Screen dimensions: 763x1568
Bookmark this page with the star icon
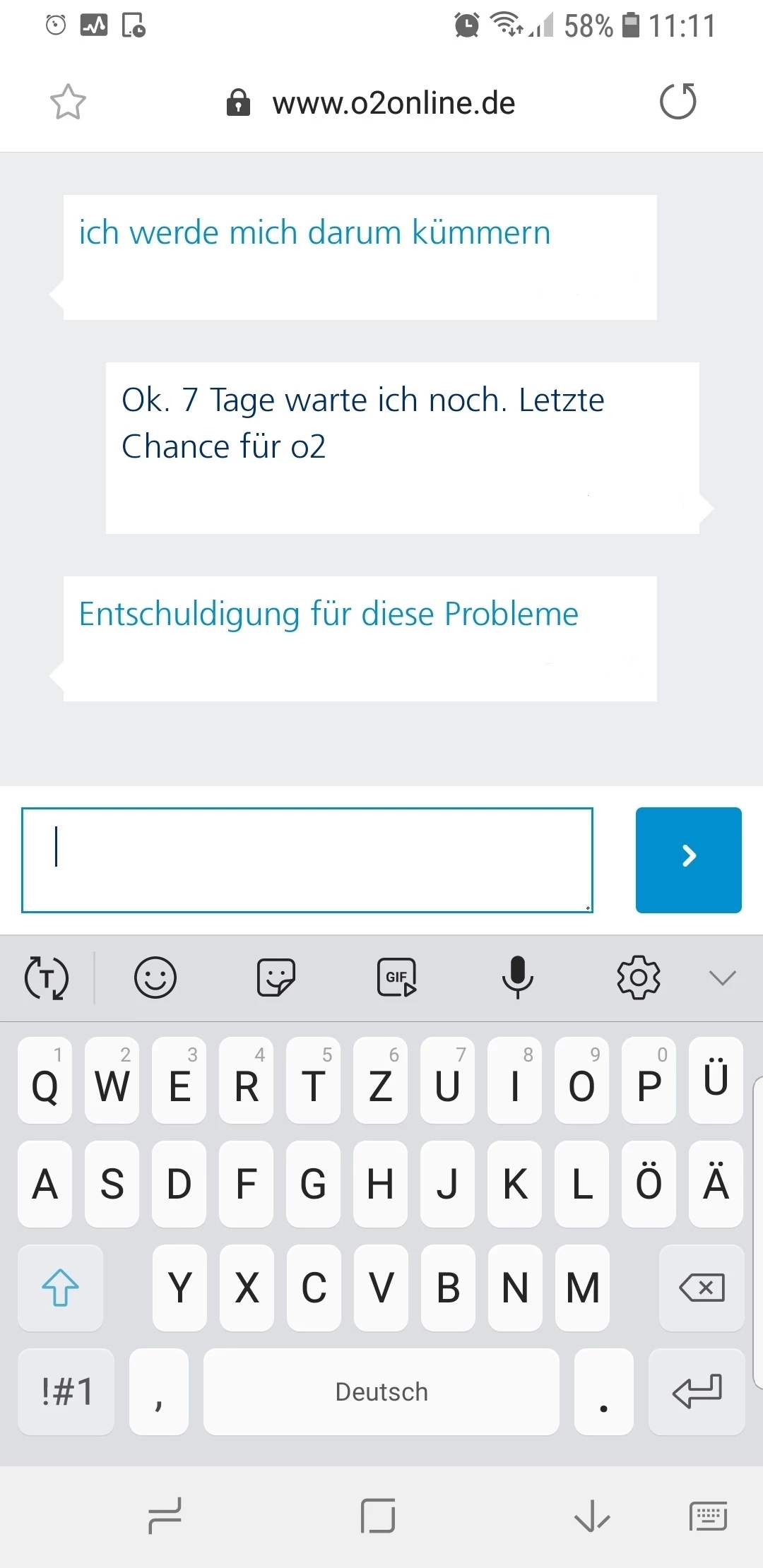pos(68,102)
